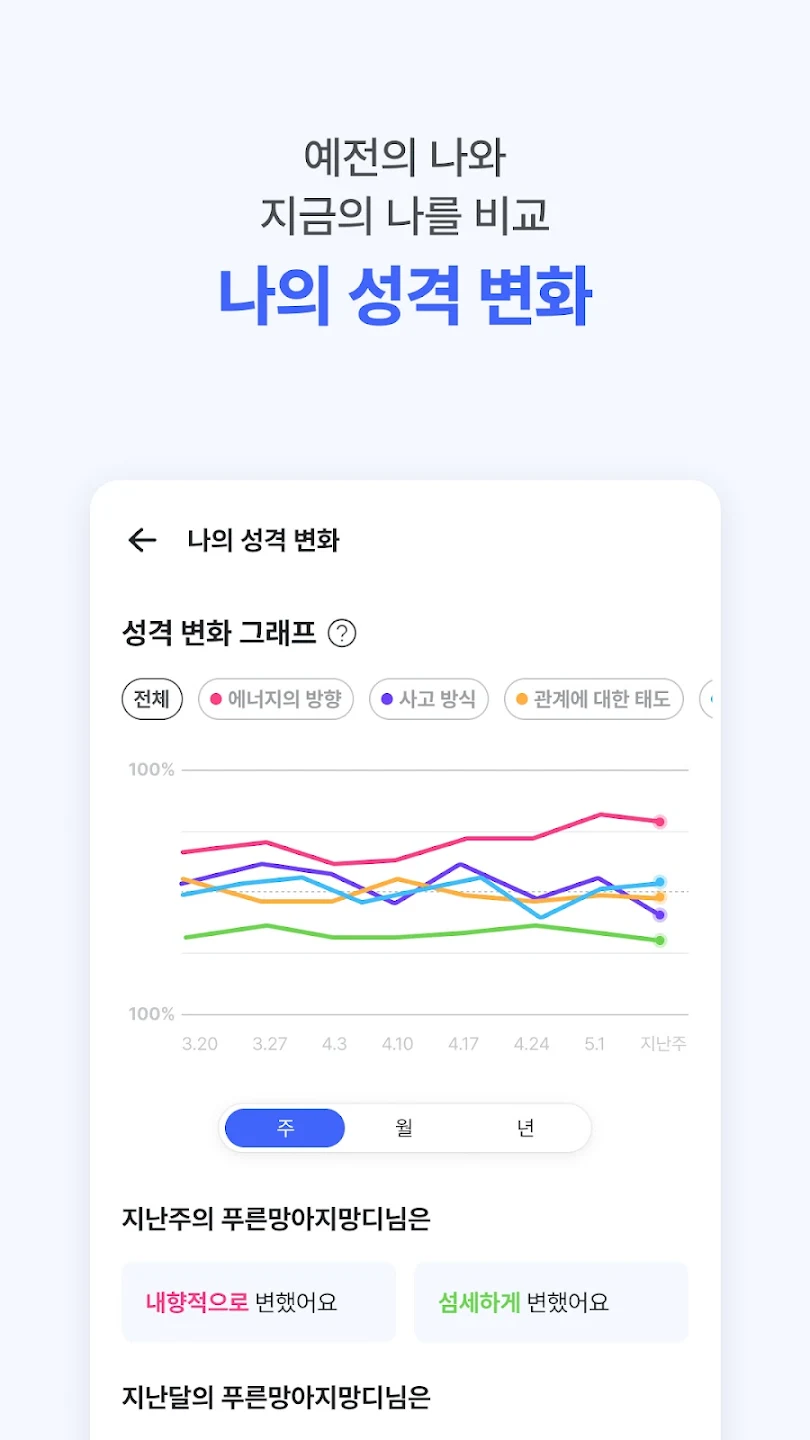The height and width of the screenshot is (1440, 810).
Task: Toggle the 에너지의 방향 filter chip
Action: (x=275, y=699)
